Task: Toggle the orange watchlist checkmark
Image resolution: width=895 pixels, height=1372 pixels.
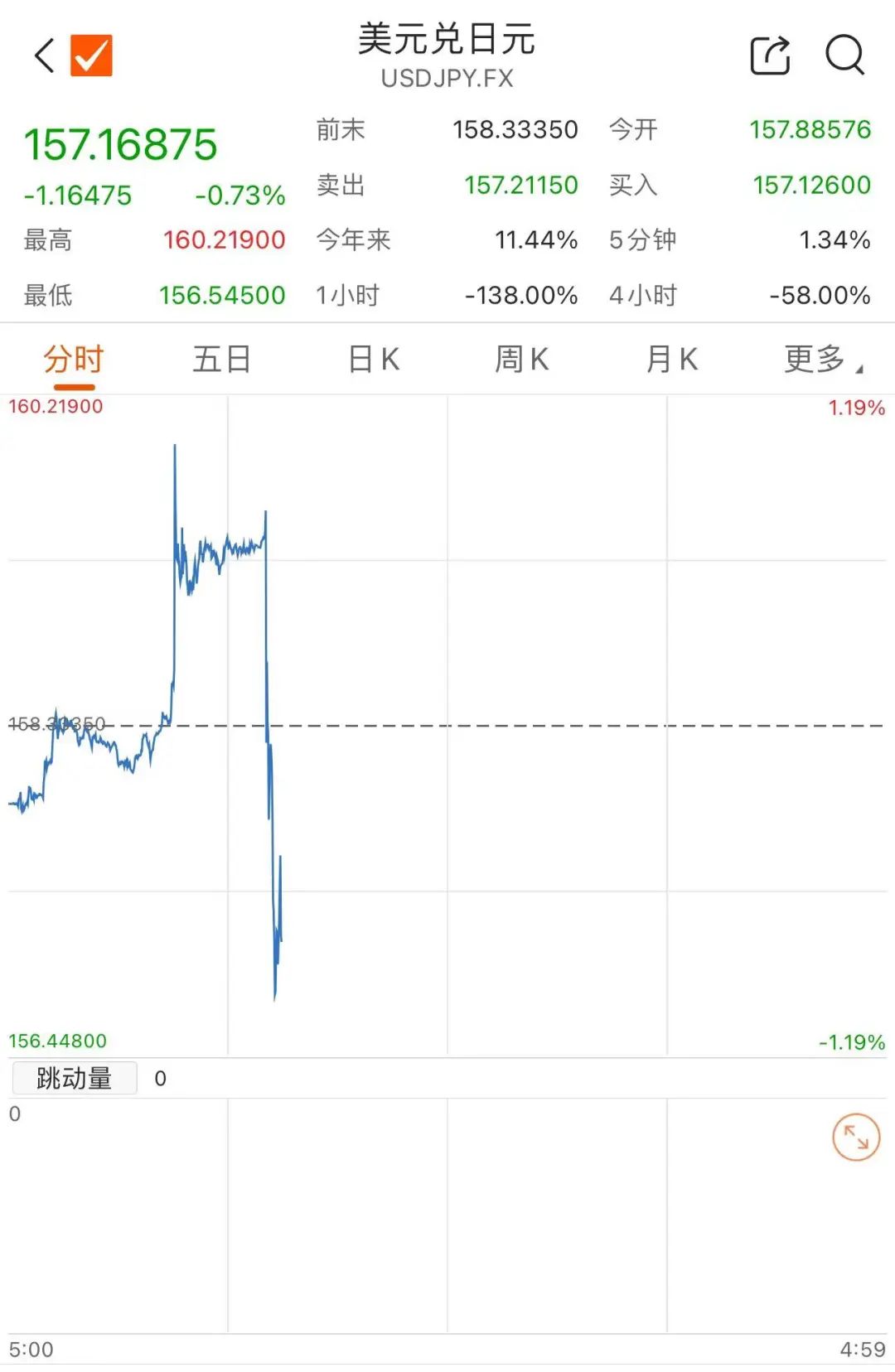Action: [x=91, y=56]
